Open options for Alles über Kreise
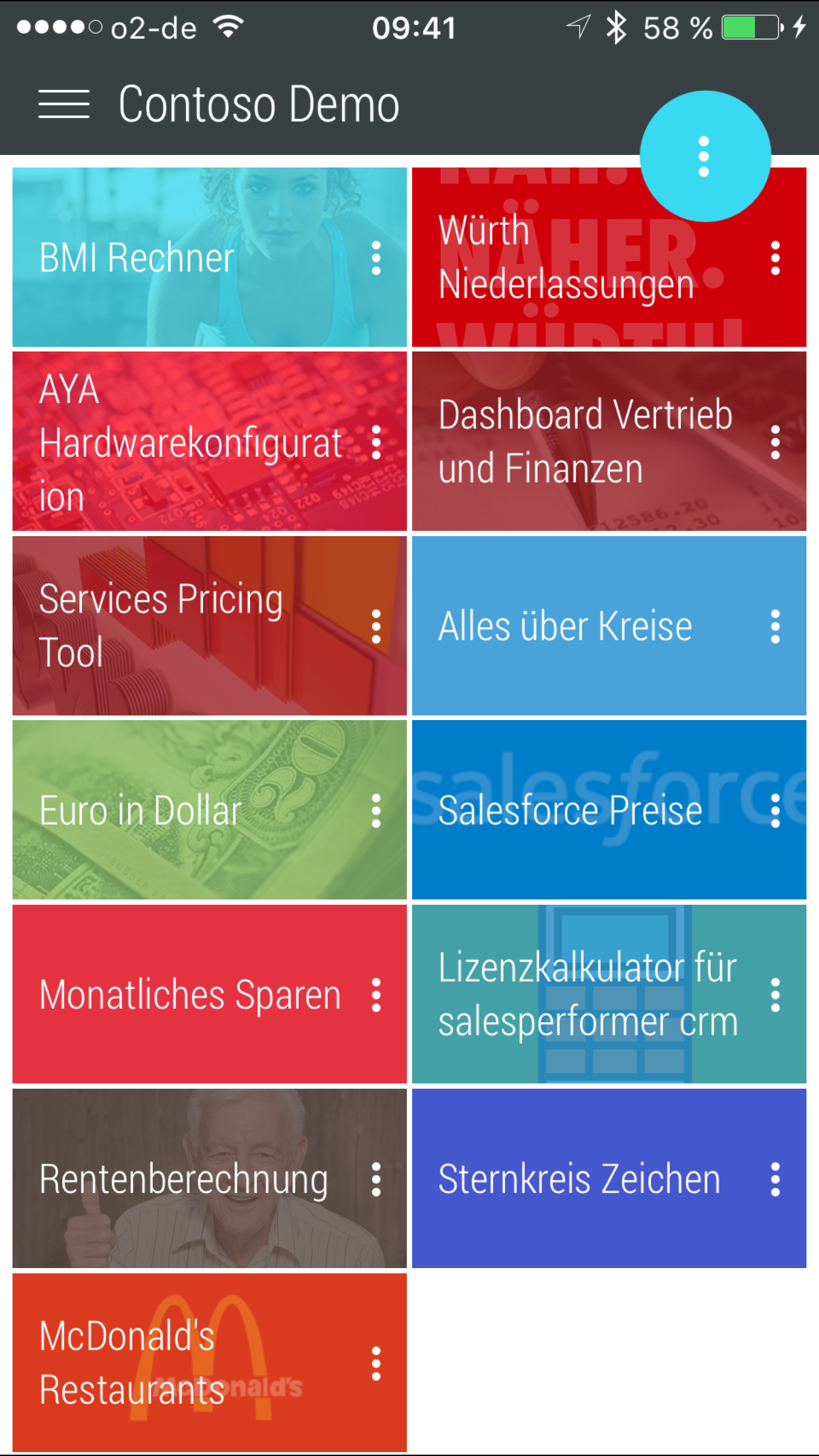This screenshot has width=819, height=1456. [x=775, y=626]
